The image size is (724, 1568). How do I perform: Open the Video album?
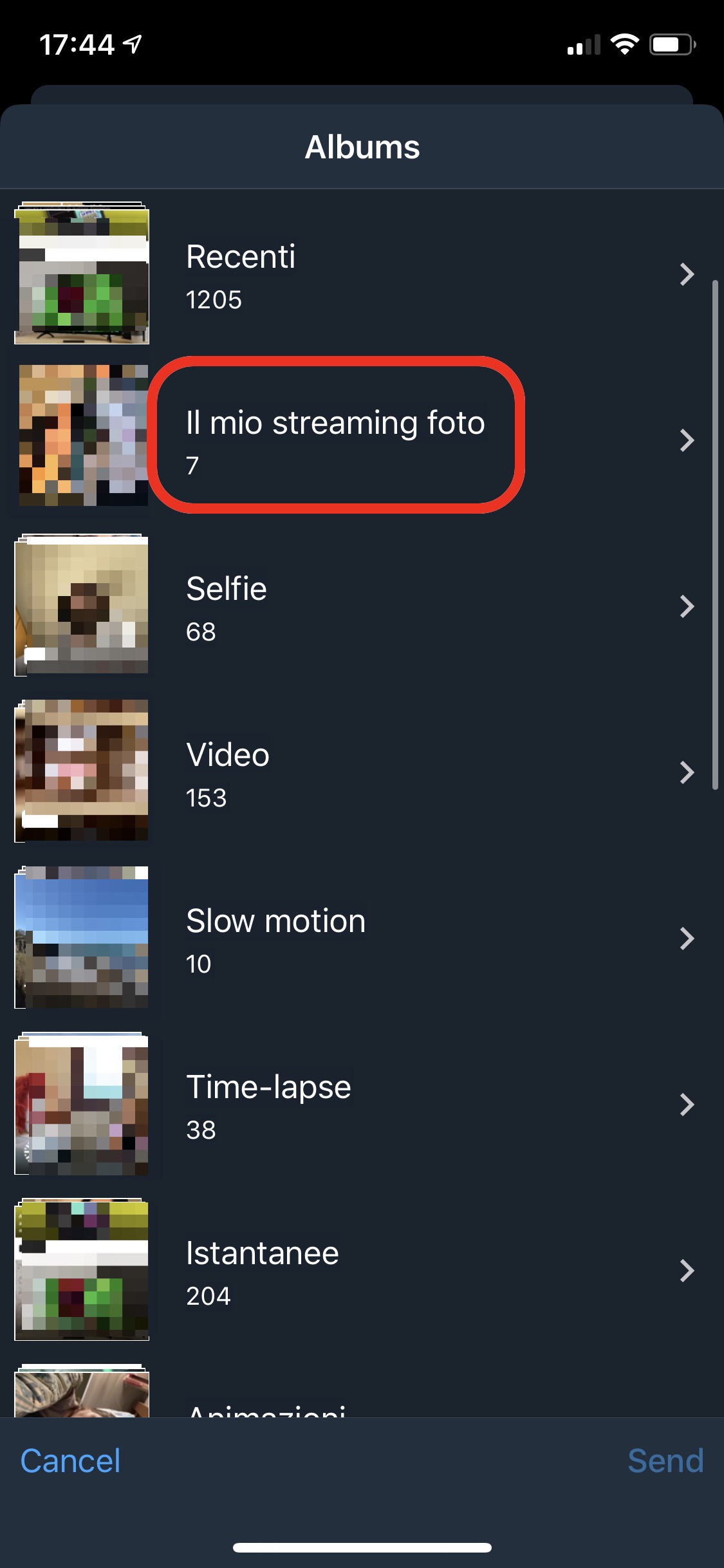click(360, 772)
